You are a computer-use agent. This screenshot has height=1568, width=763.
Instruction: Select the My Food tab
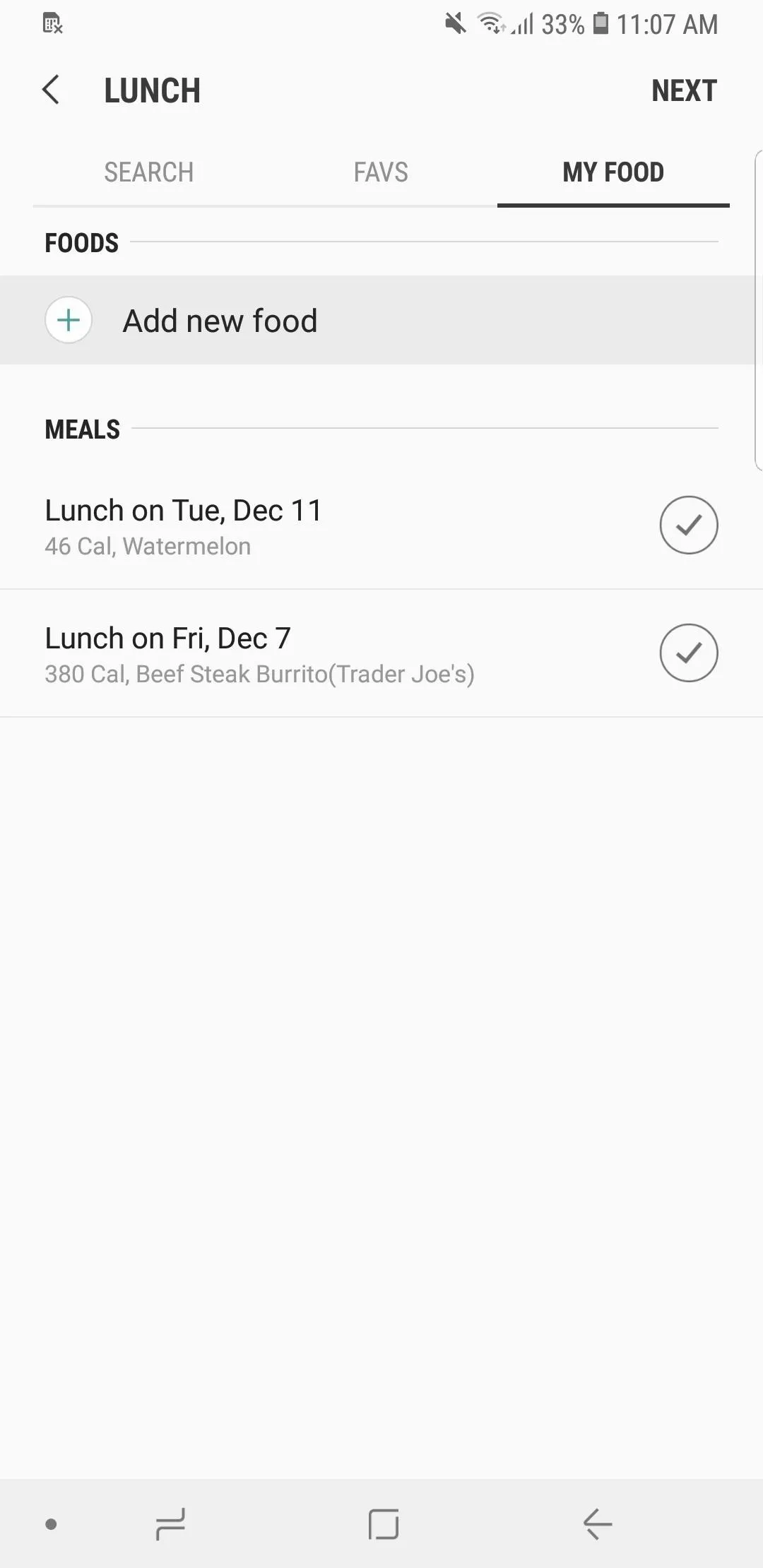613,172
